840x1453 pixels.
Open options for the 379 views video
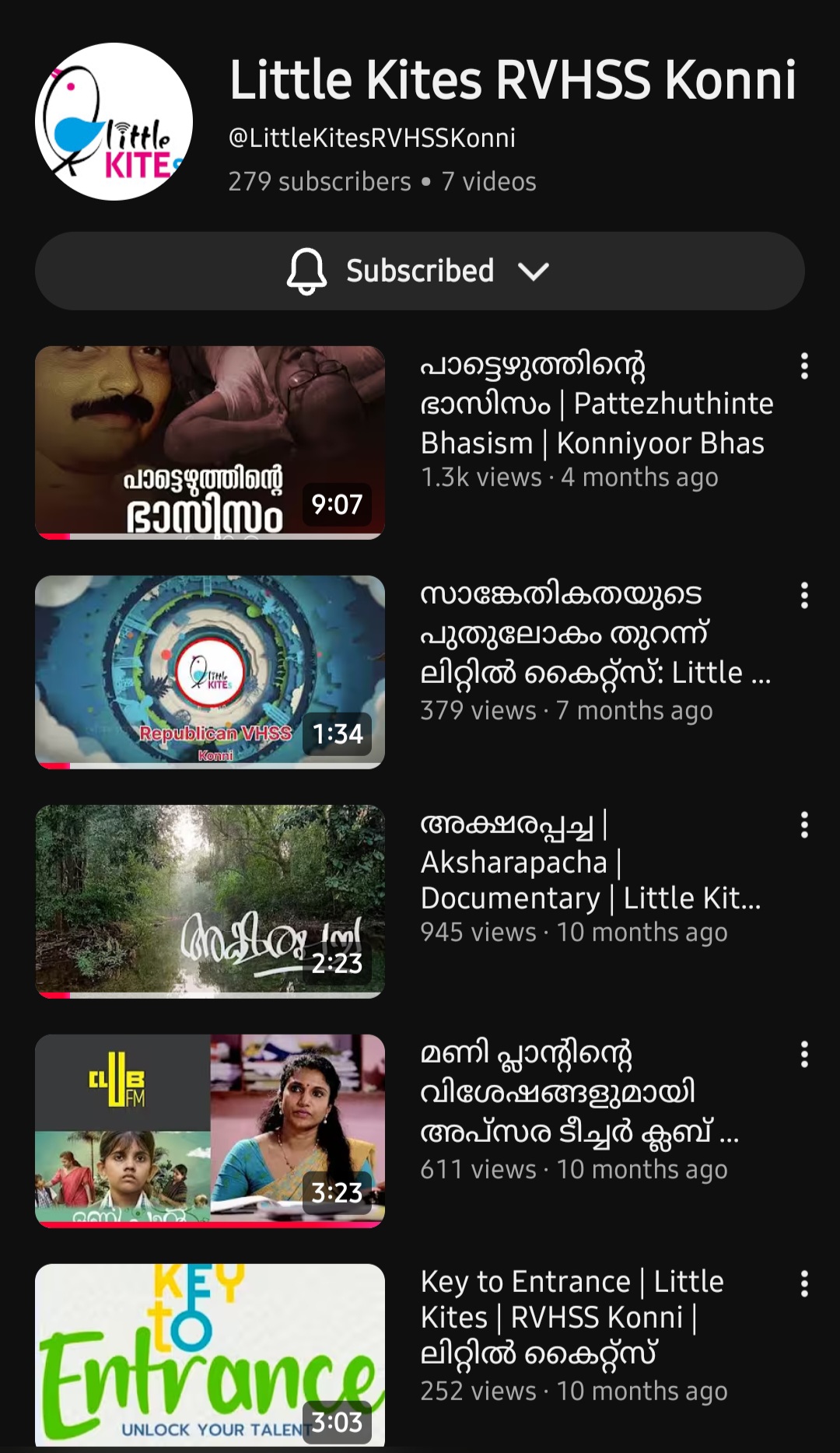804,595
